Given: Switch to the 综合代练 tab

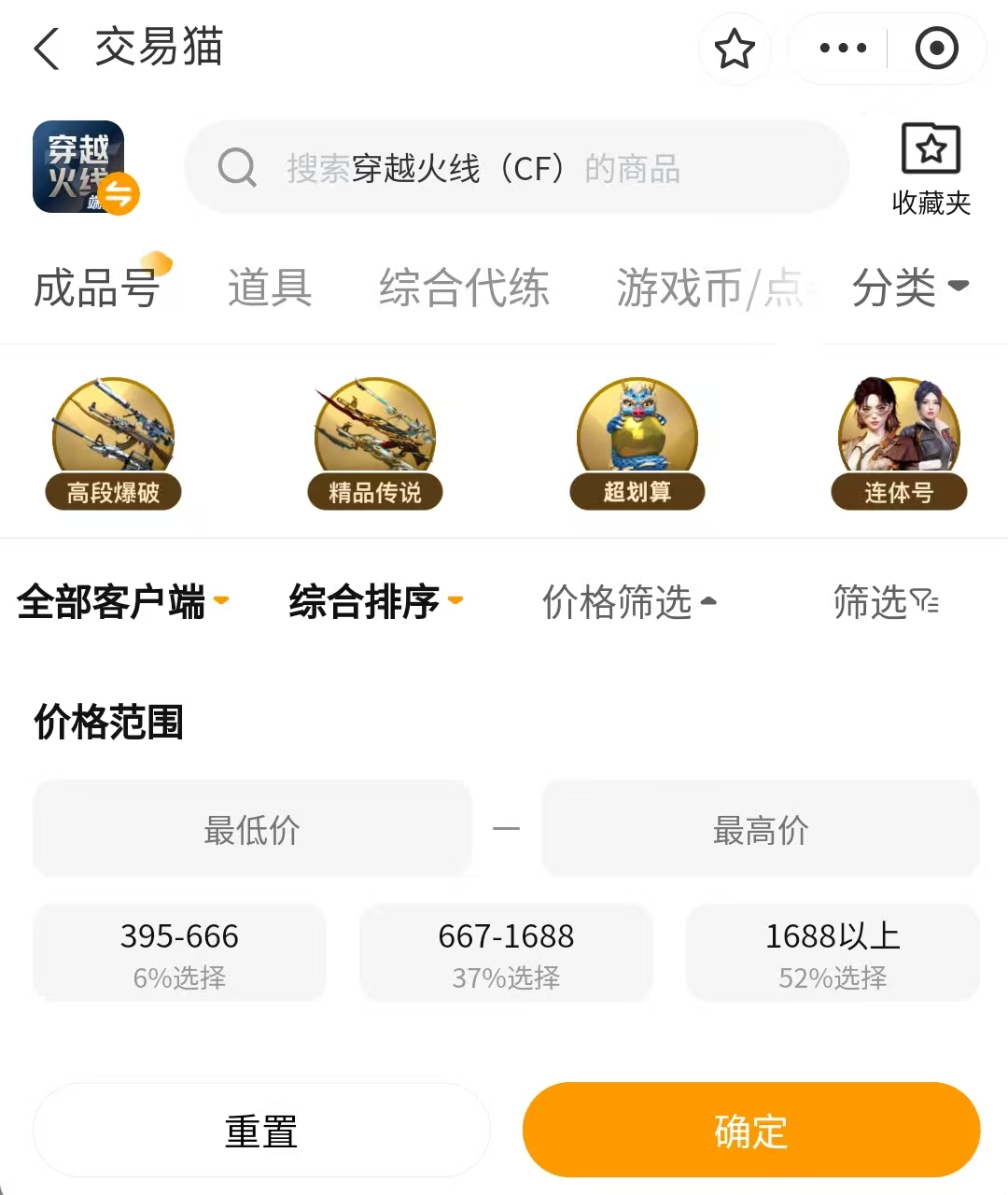Looking at the screenshot, I should (464, 288).
